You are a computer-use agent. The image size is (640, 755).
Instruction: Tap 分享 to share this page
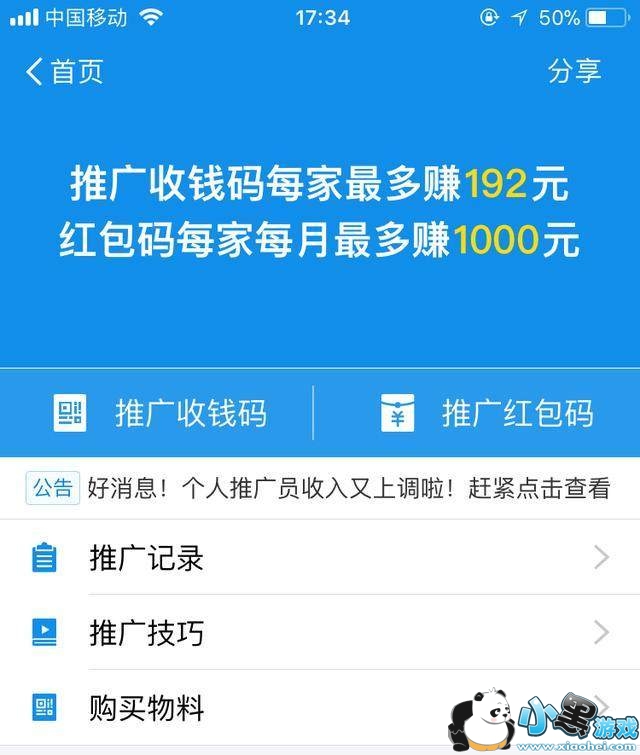coord(574,72)
